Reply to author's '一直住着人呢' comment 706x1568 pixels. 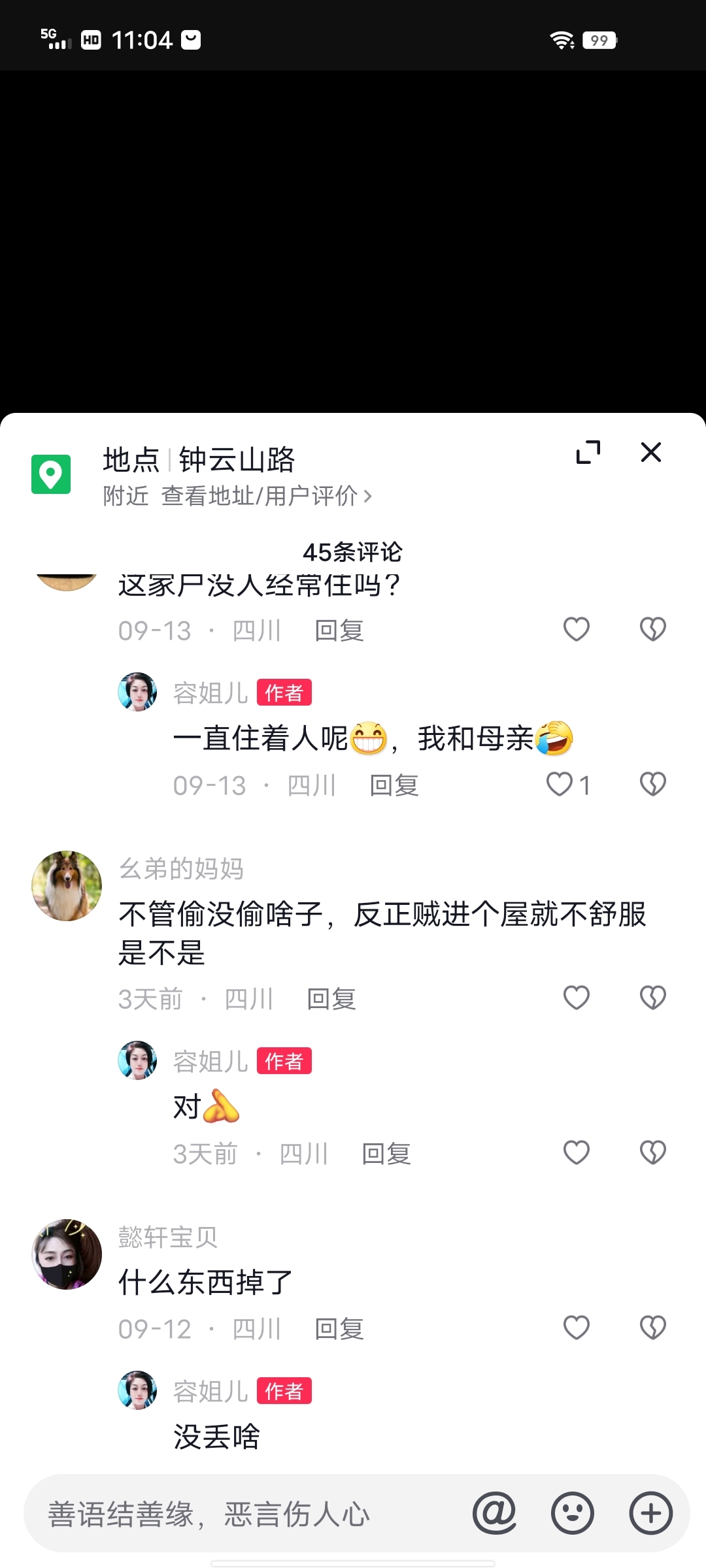click(394, 785)
